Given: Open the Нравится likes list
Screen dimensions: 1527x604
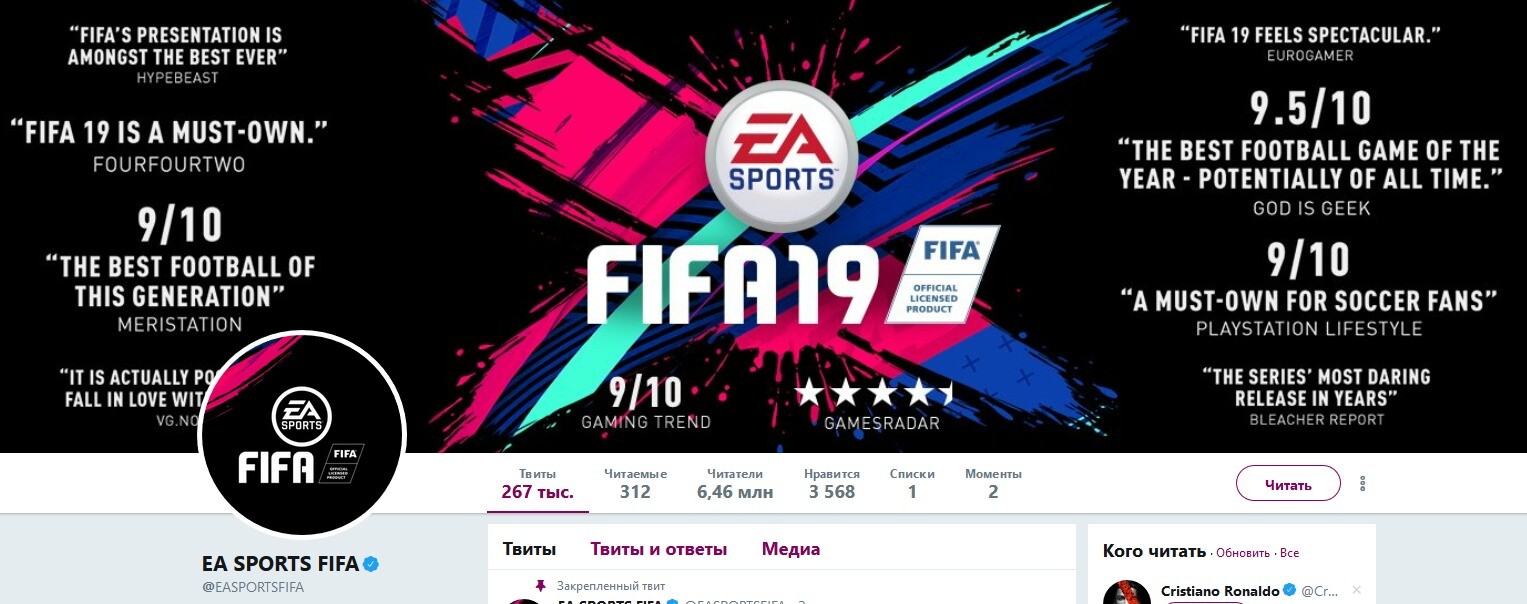Looking at the screenshot, I should click(x=832, y=483).
